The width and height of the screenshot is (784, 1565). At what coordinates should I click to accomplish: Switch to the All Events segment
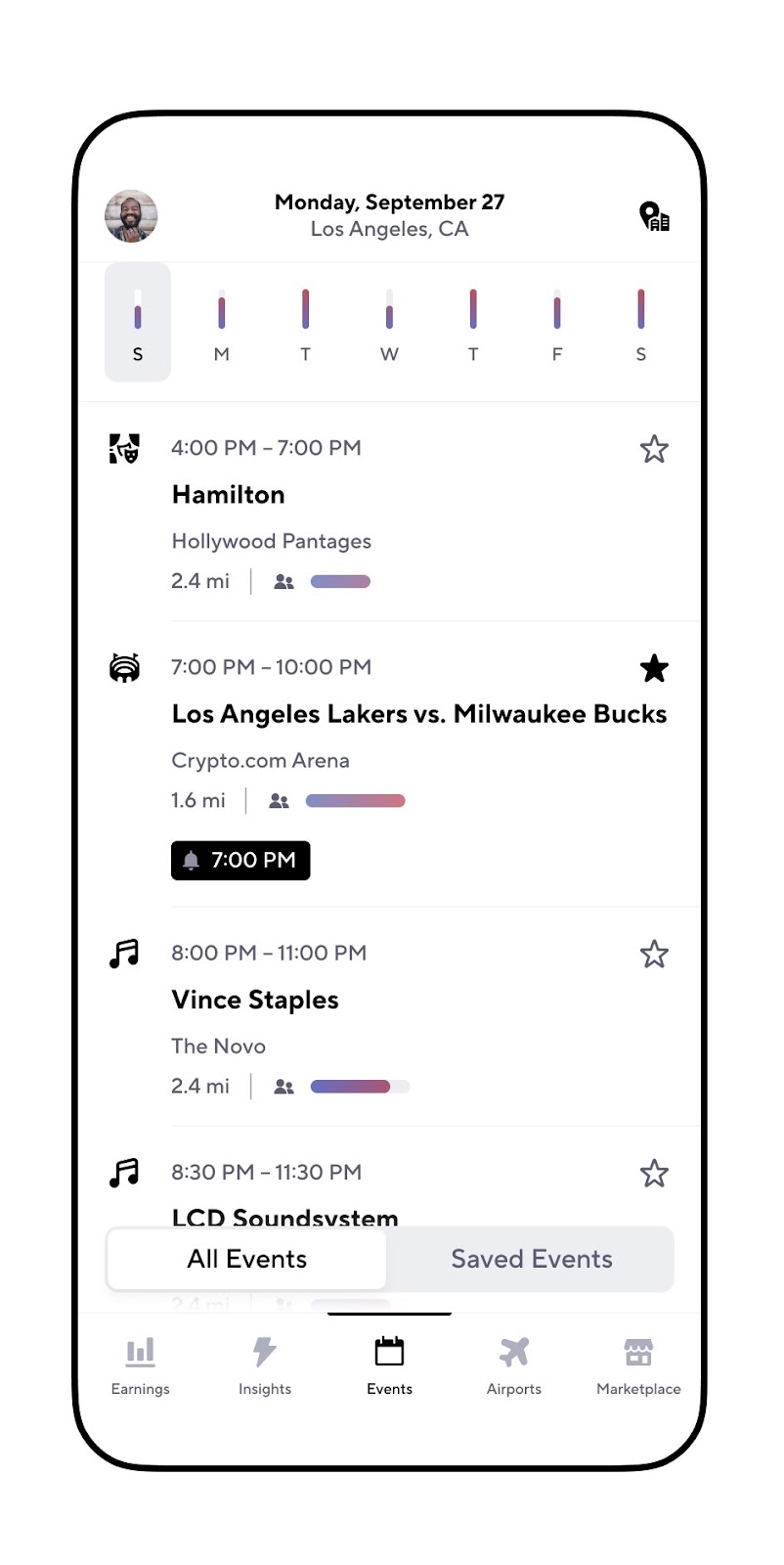click(247, 1259)
